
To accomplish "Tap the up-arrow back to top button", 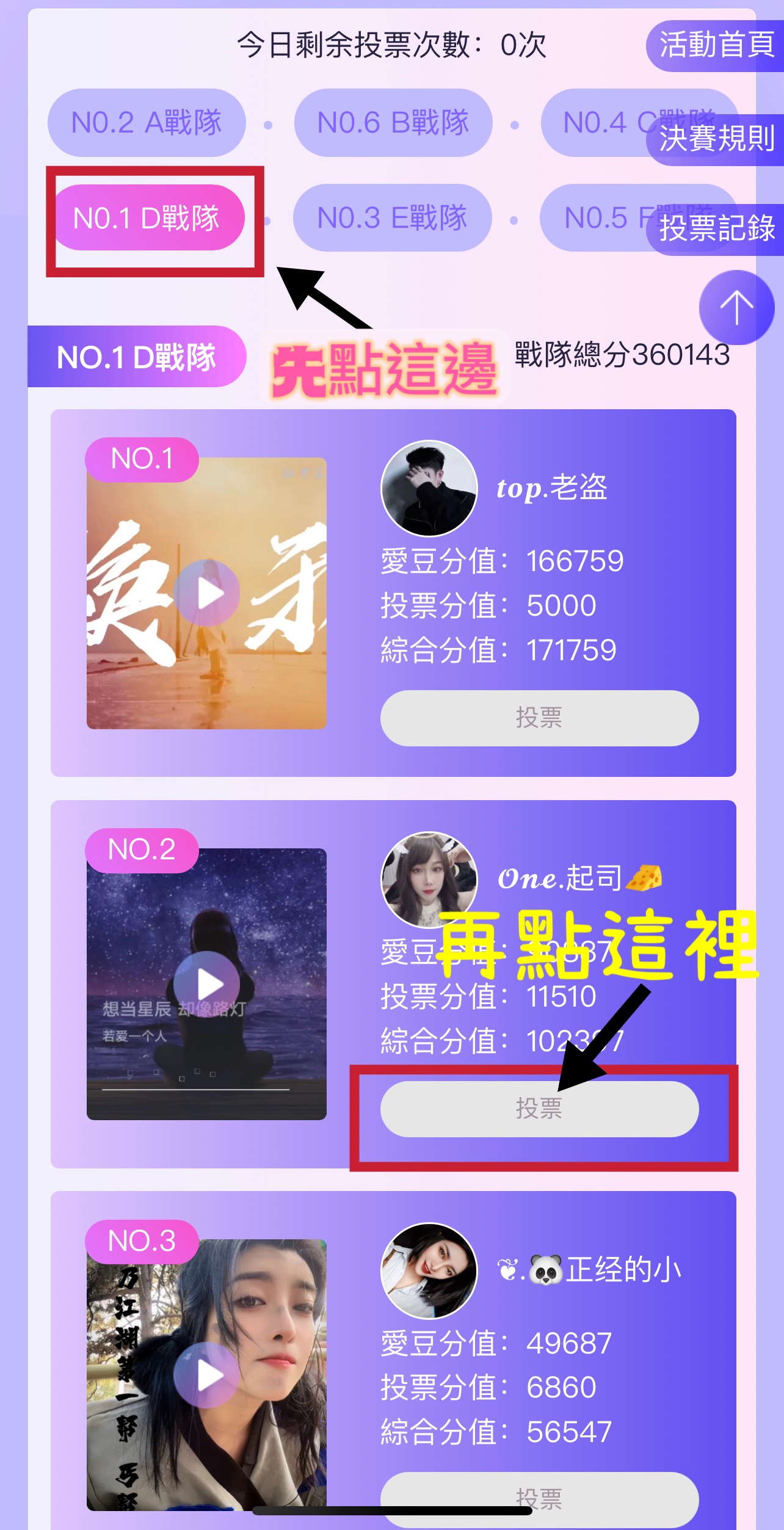I will 736,307.
